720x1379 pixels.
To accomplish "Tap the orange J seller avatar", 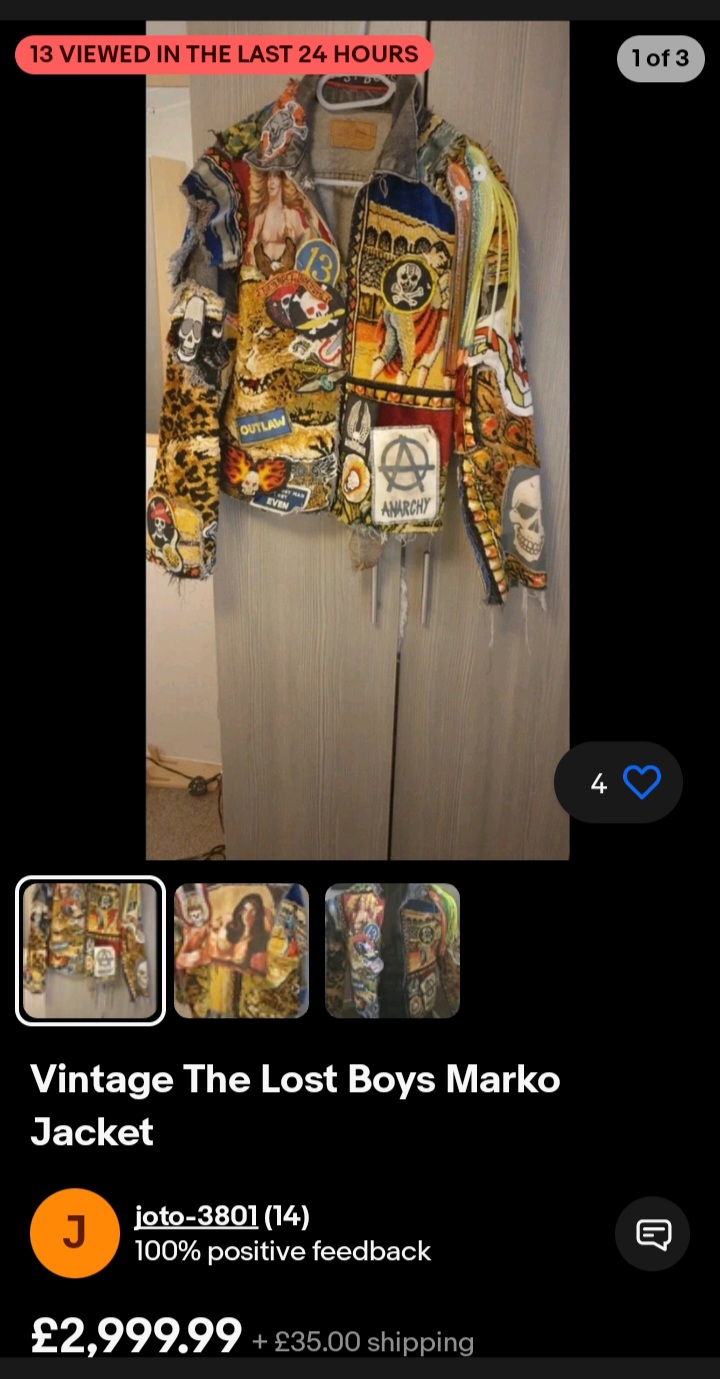I will click(75, 1233).
